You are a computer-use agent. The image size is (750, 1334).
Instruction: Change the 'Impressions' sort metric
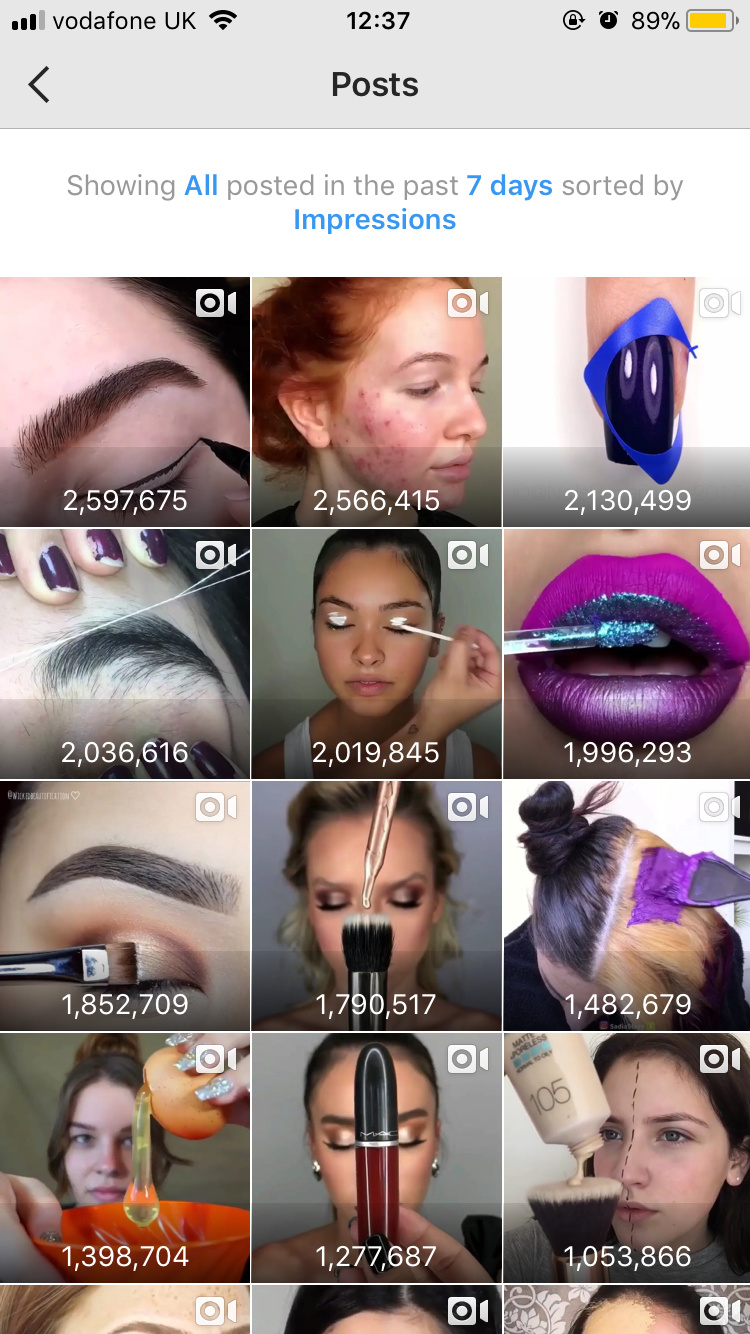375,220
